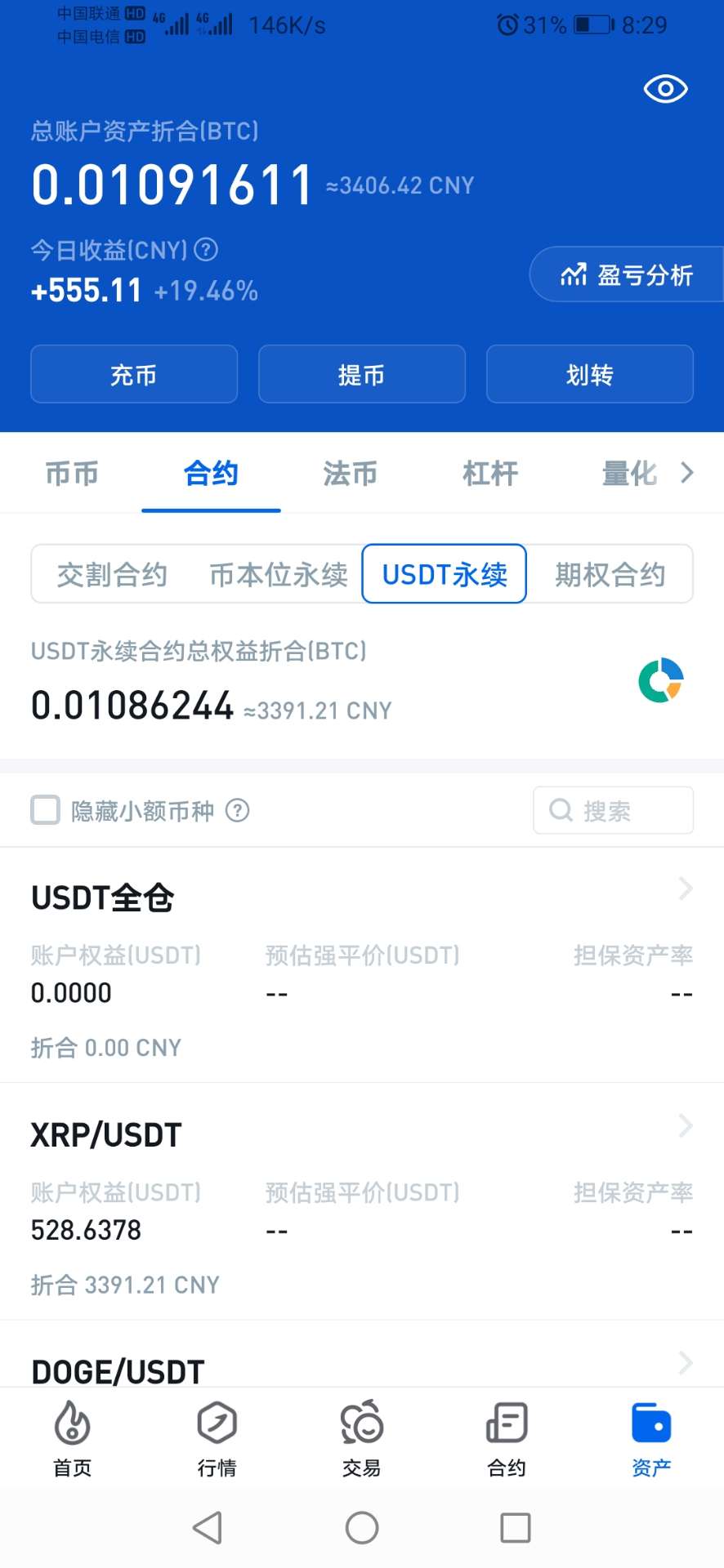Select the 期权合约 segment
This screenshot has height=1568, width=724.
pos(610,574)
